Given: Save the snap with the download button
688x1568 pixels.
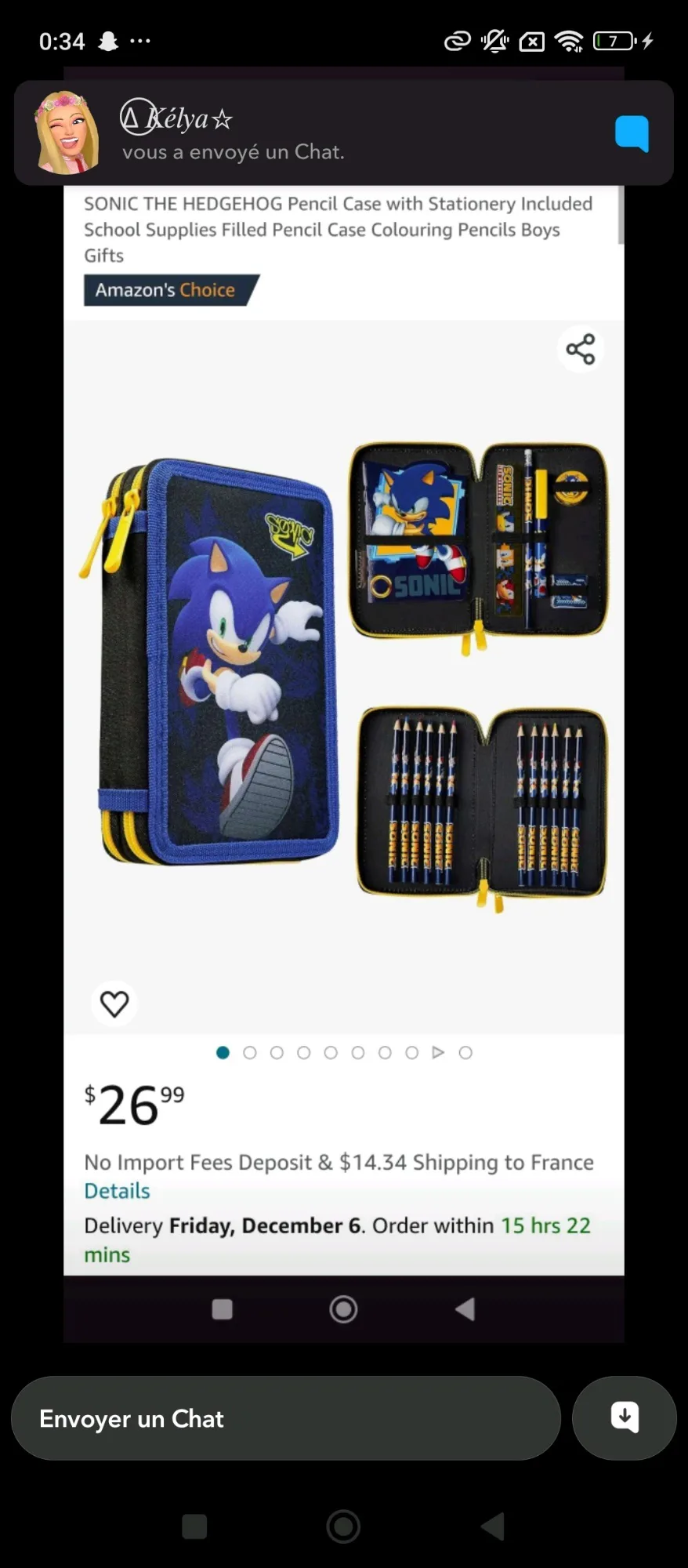Looking at the screenshot, I should tap(625, 1418).
